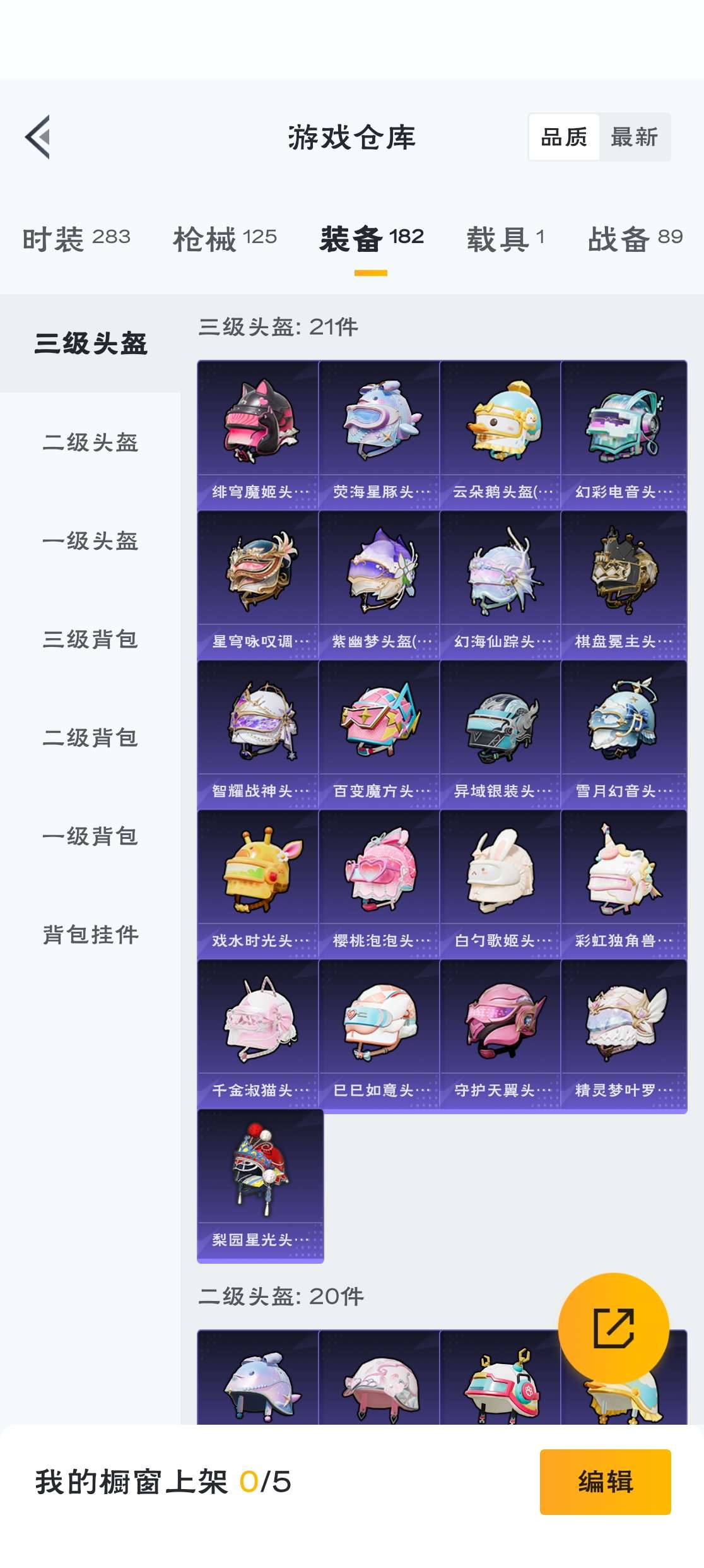Switch sorting to 最新
The width and height of the screenshot is (704, 1568).
tap(633, 136)
